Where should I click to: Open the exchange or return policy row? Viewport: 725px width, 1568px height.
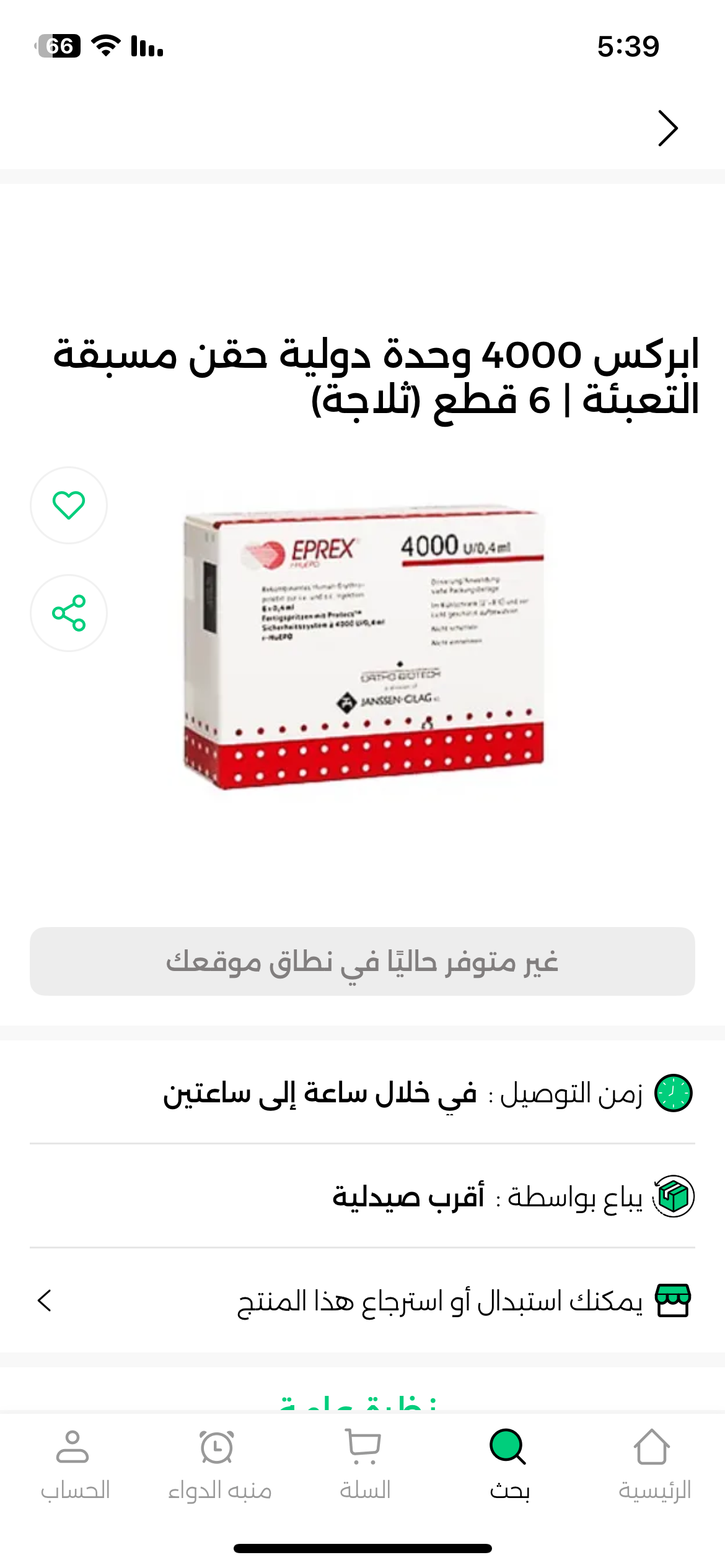(362, 1300)
